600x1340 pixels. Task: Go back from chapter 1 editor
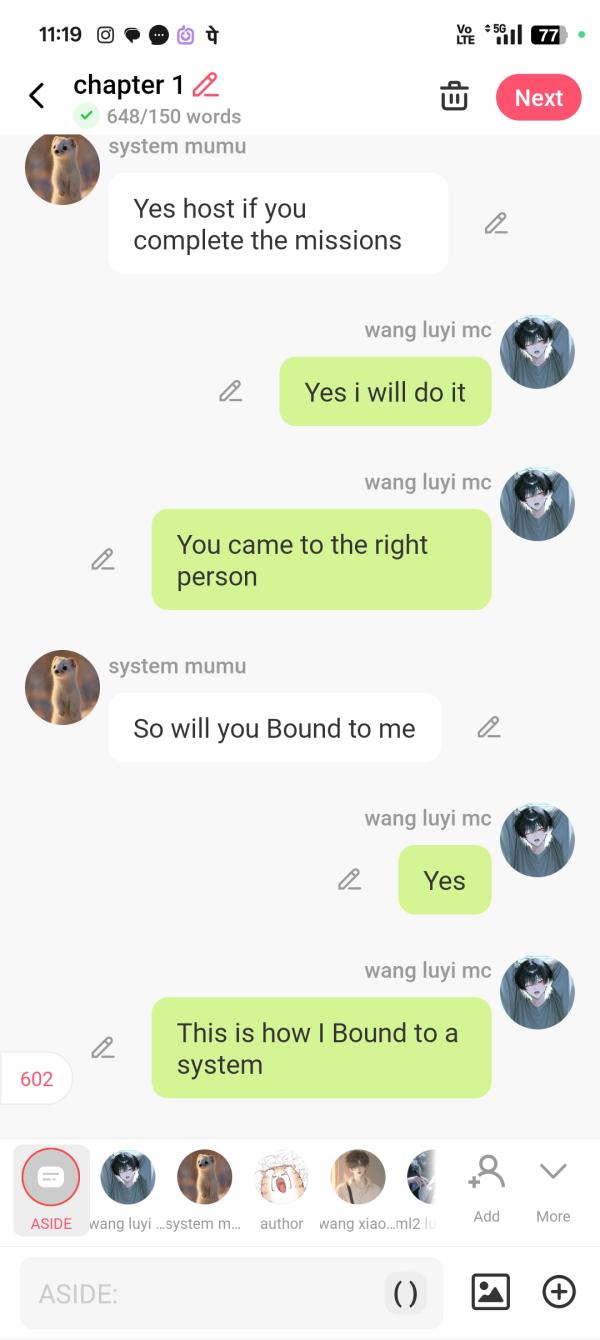tap(37, 96)
